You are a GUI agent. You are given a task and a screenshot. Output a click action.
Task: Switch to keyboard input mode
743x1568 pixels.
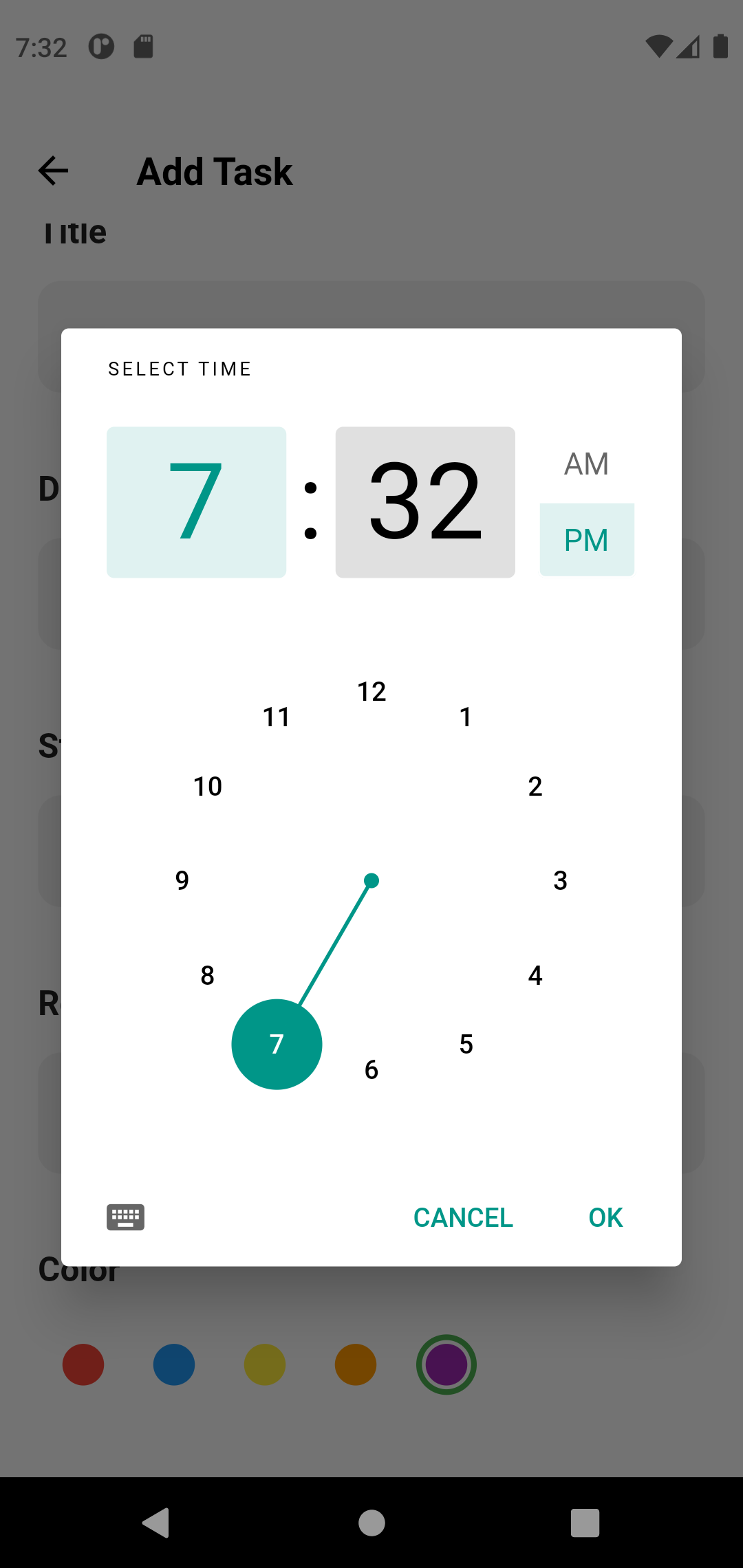coord(125,1217)
